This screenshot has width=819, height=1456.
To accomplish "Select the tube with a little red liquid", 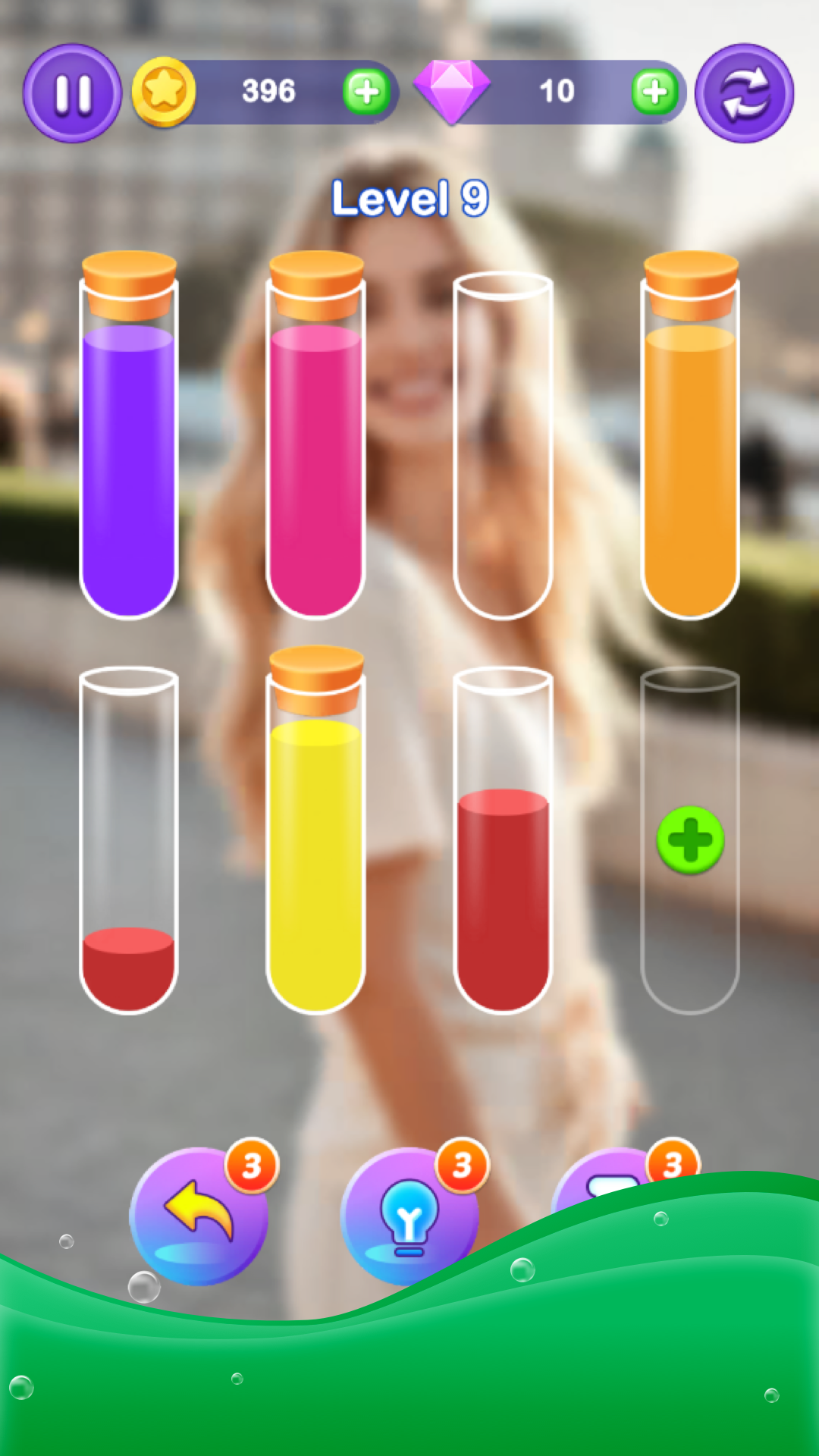I will click(x=129, y=842).
